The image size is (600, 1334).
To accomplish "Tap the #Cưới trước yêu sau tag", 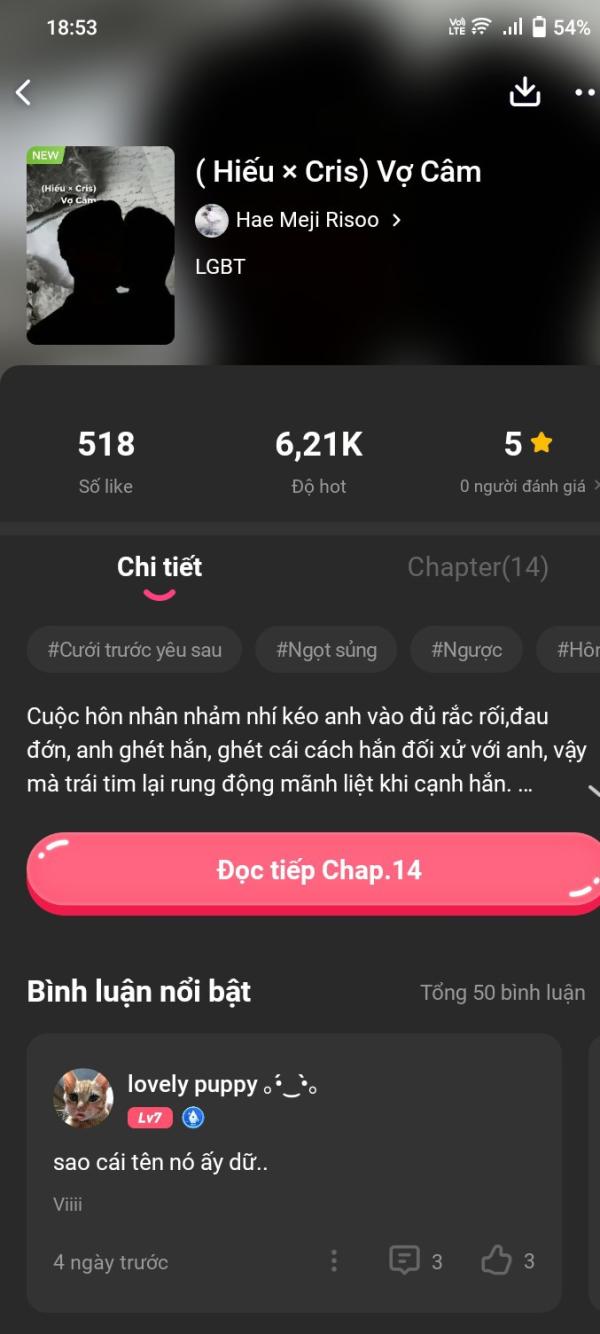I will pyautogui.click(x=134, y=650).
